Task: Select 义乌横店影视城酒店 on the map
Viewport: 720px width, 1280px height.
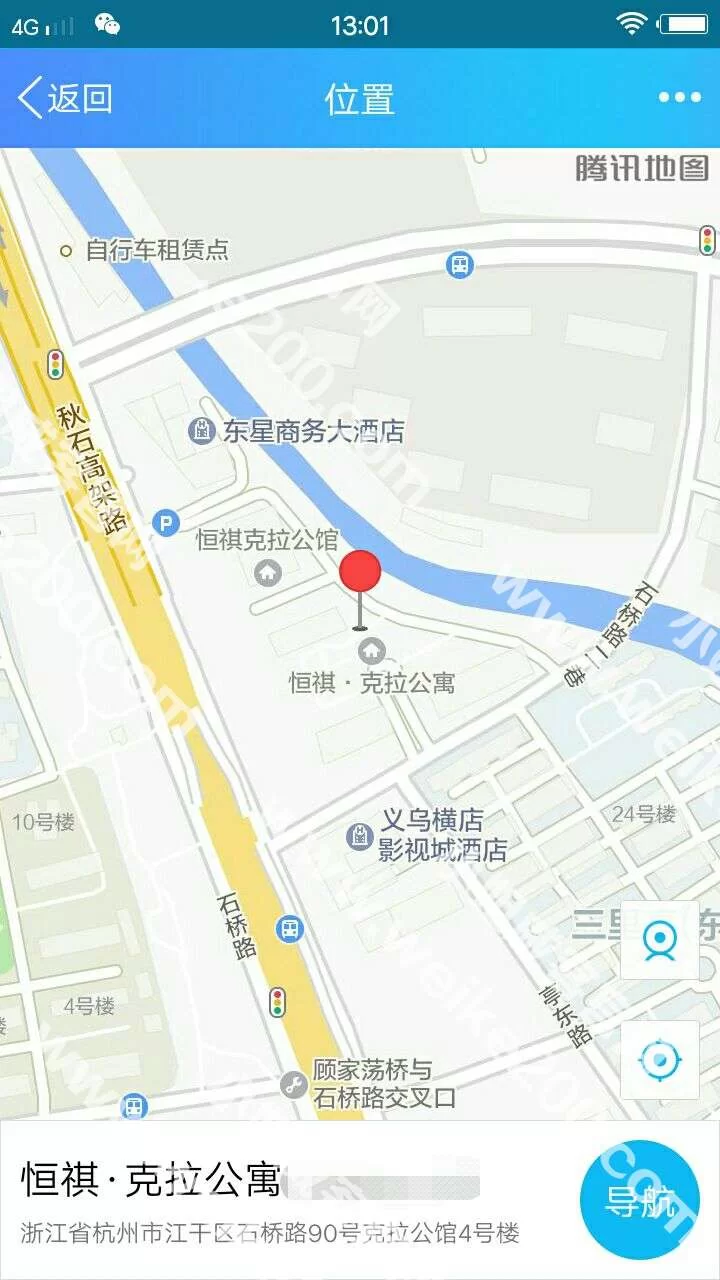Action: click(430, 836)
